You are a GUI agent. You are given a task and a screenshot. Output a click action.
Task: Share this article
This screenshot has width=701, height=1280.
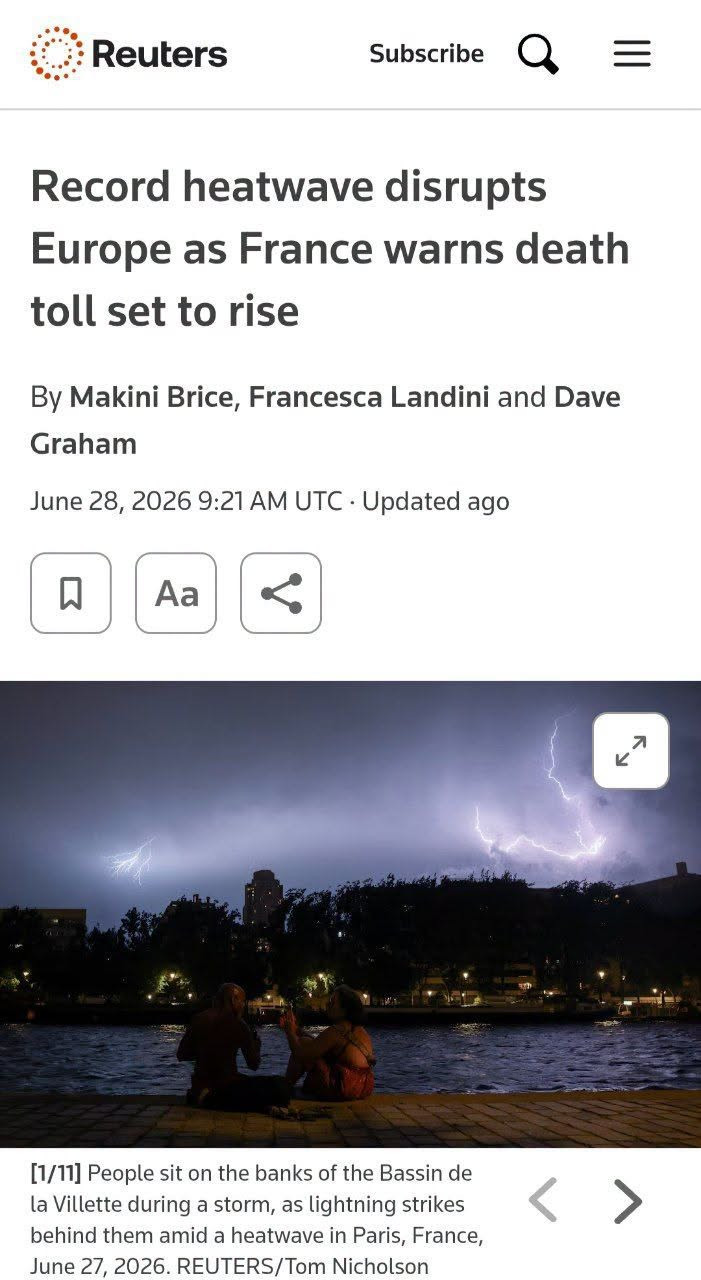coord(281,593)
